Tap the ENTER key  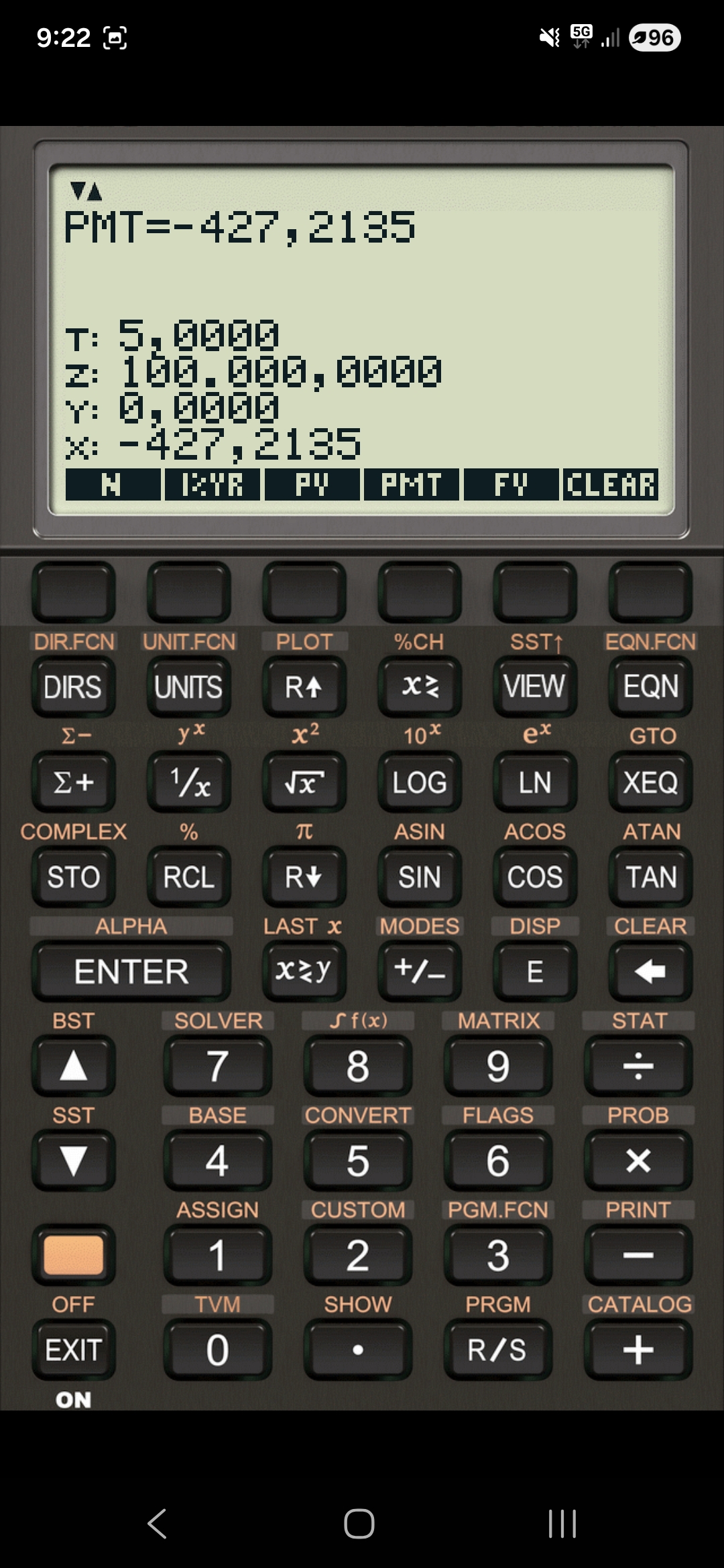pos(131,971)
